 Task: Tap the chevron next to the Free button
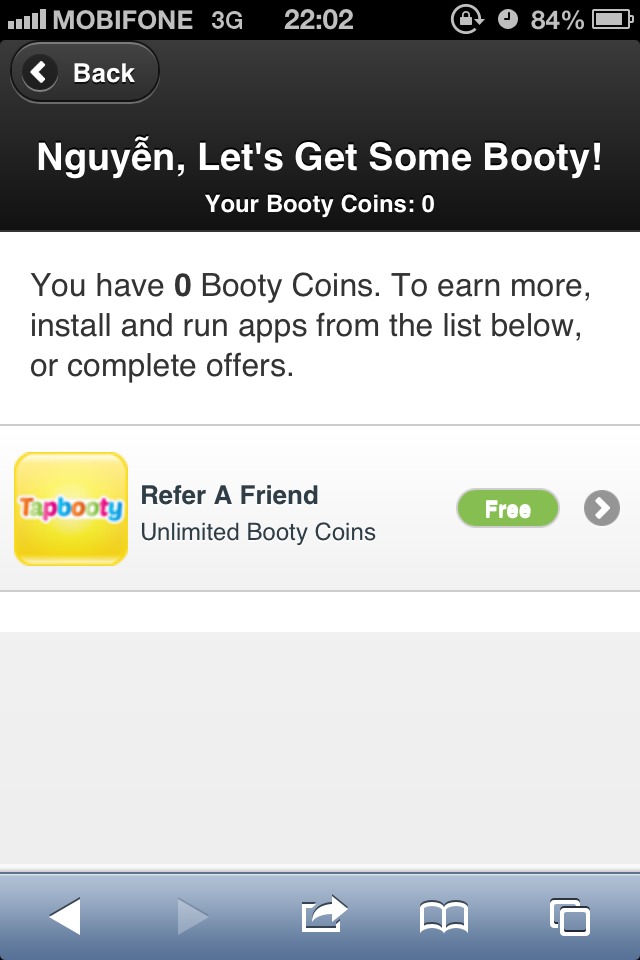602,509
